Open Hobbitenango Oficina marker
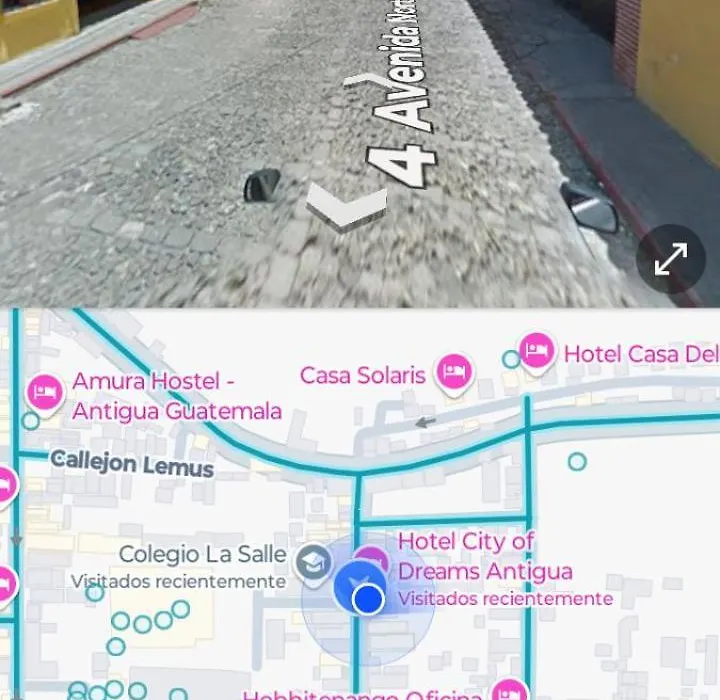 (511, 692)
